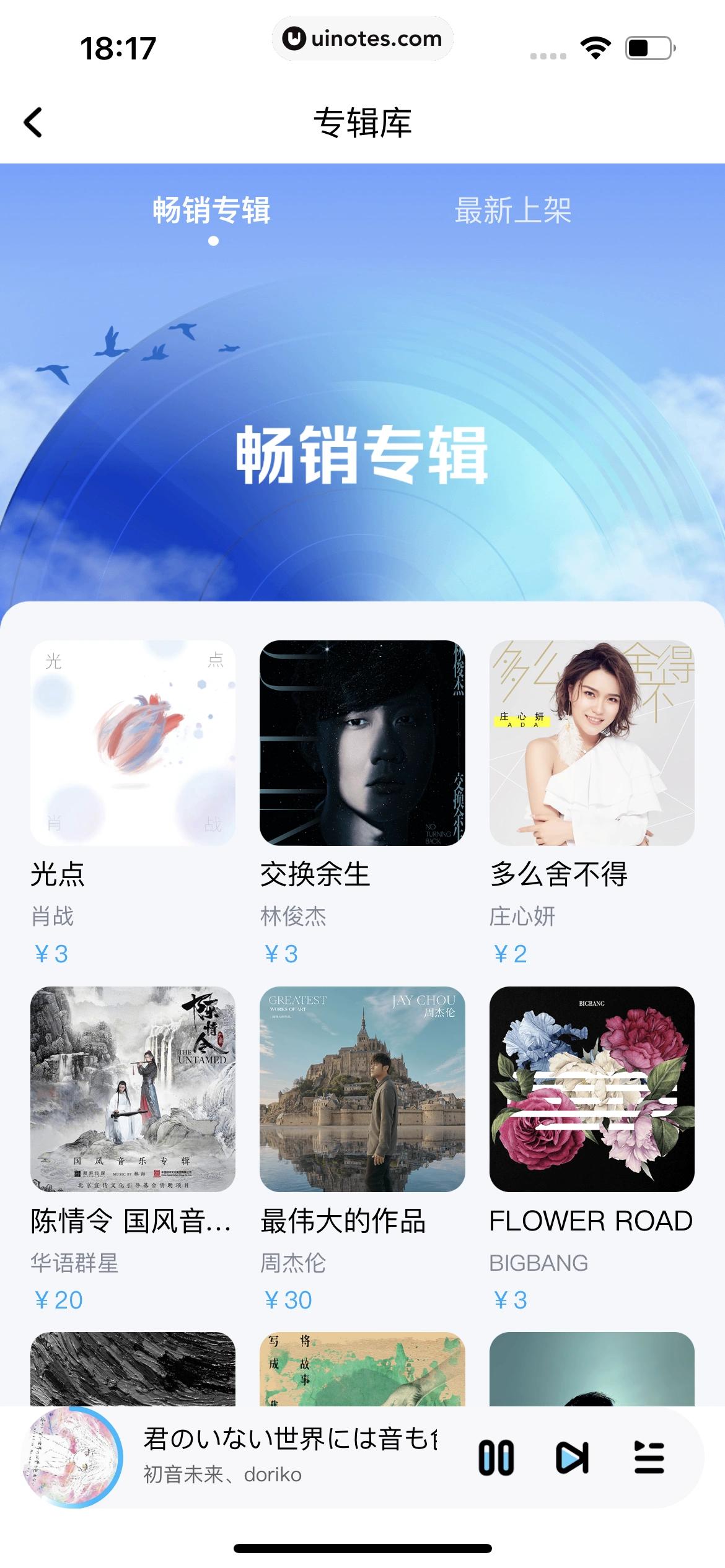Screen dimensions: 725x1568
Task: Open 最伟大的作品 by 周杰伦
Action: click(362, 1089)
